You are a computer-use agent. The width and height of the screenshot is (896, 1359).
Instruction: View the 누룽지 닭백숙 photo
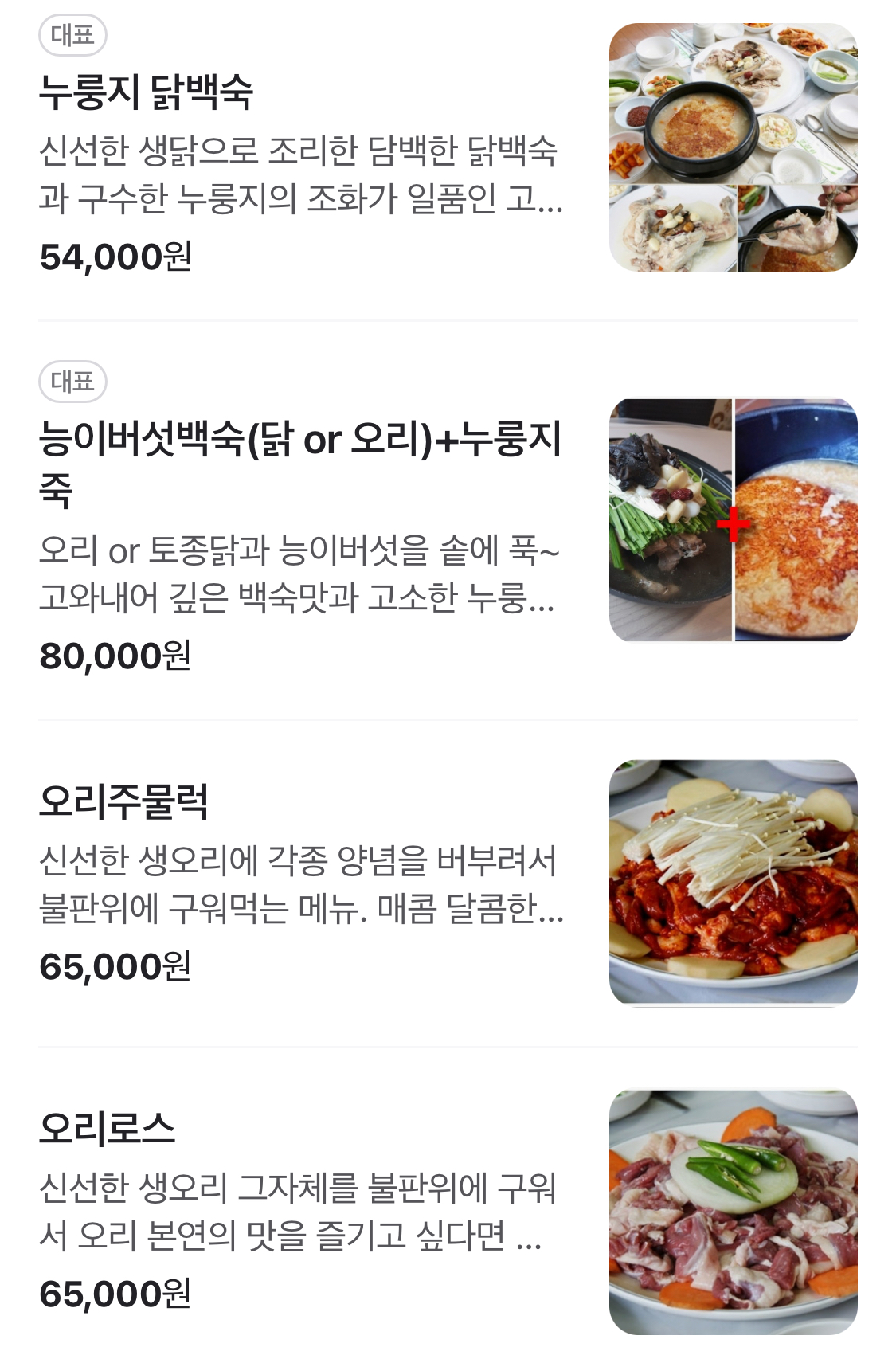point(733,147)
